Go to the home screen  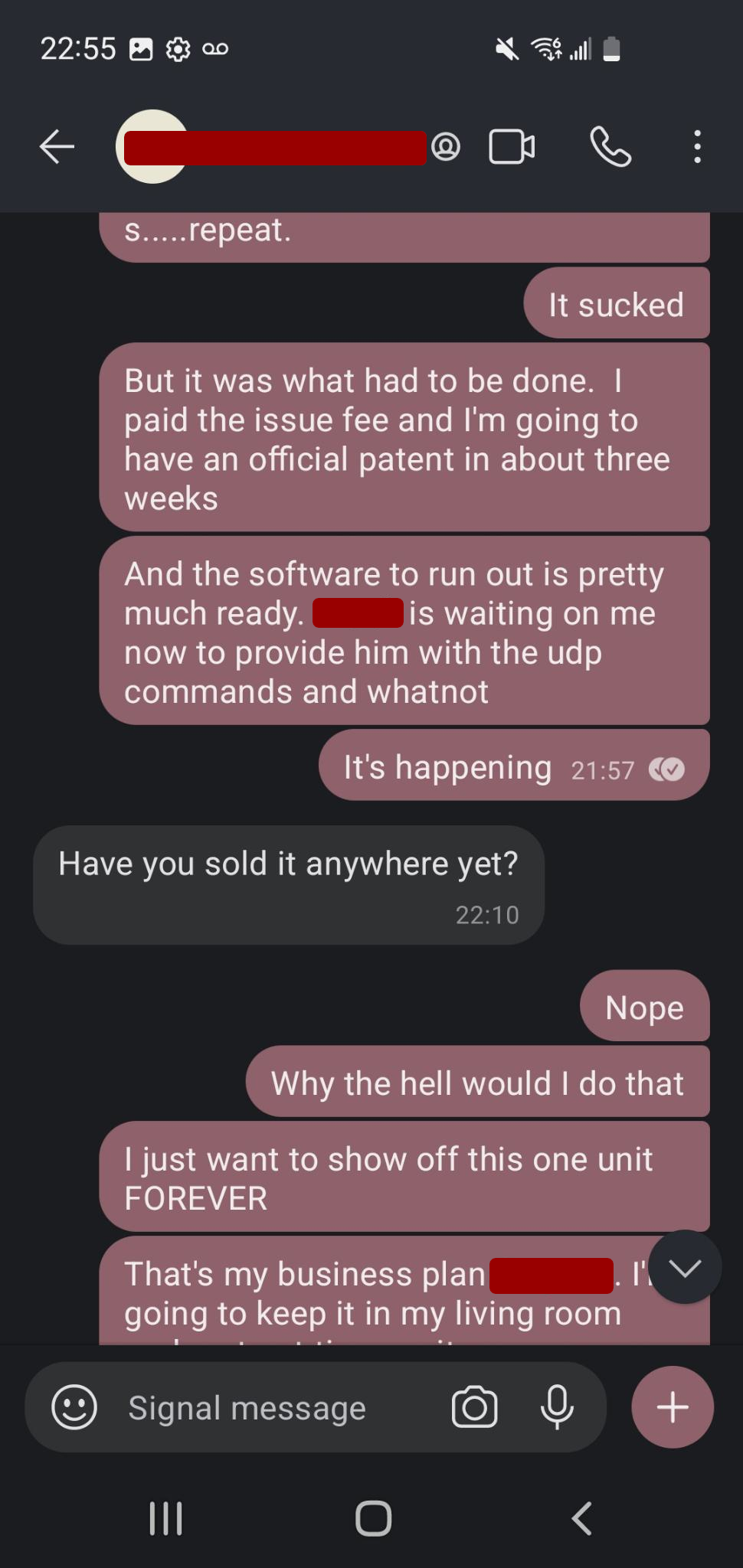coord(373,1519)
